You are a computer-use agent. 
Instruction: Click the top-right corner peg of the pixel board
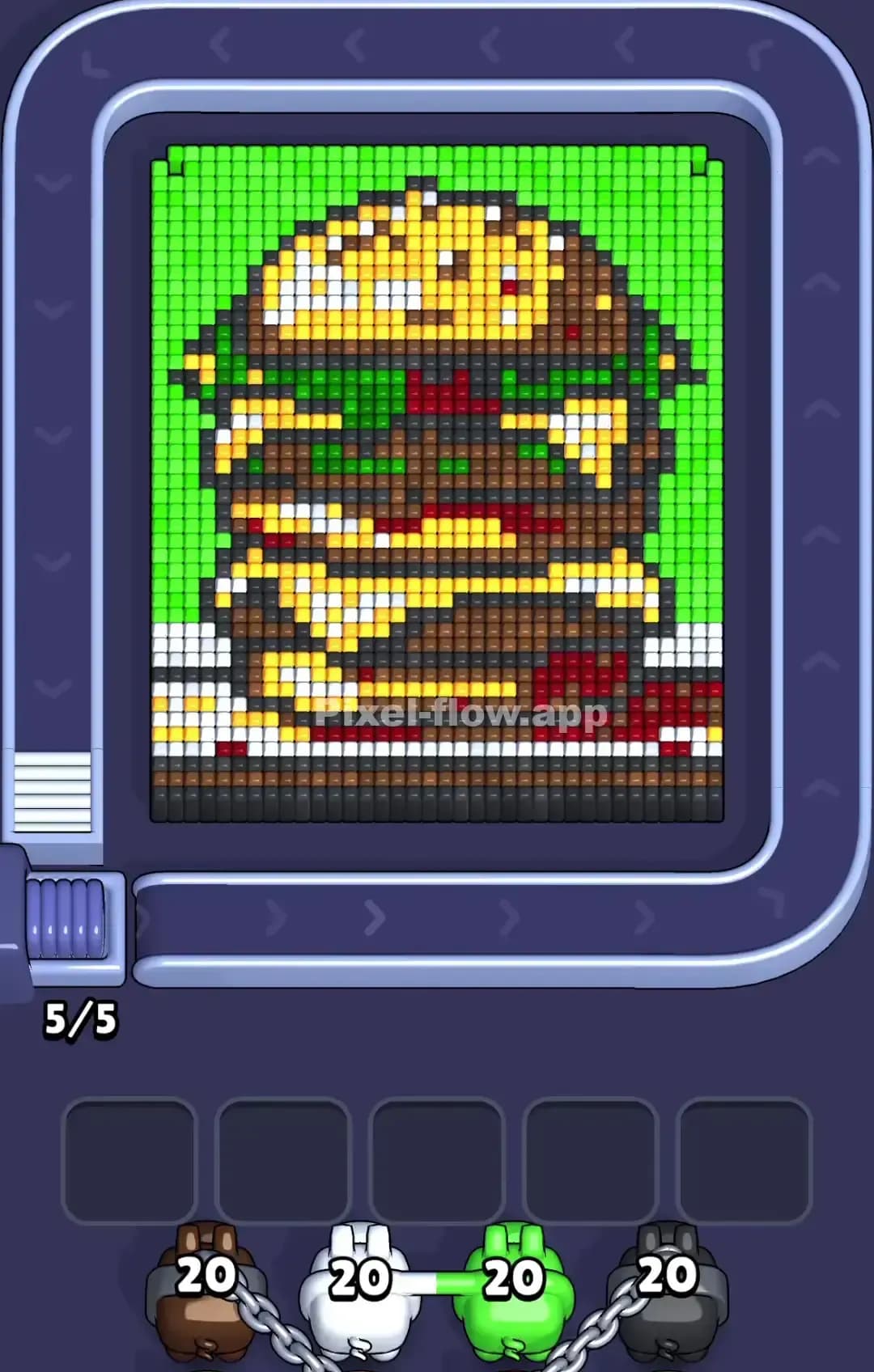pyautogui.click(x=700, y=166)
